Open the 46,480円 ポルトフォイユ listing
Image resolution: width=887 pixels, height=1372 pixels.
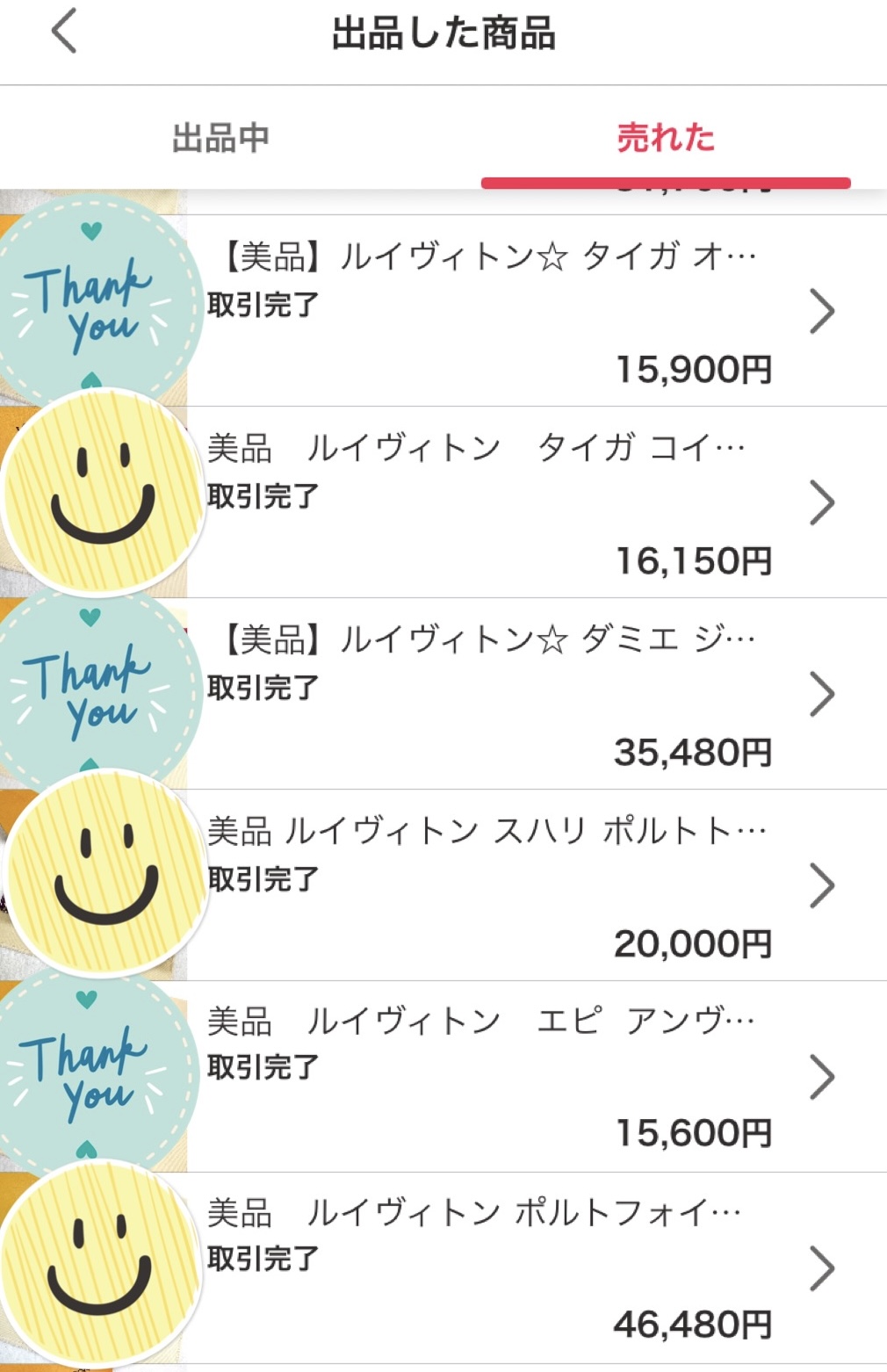click(492, 1268)
